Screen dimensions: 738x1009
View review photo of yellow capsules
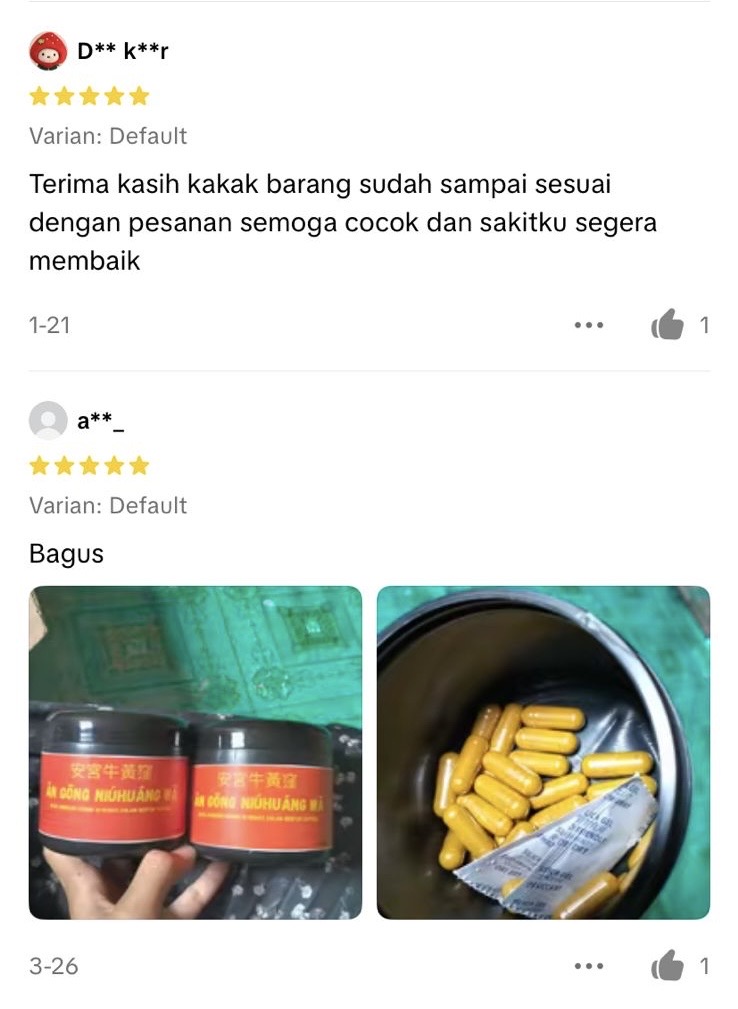pyautogui.click(x=543, y=752)
